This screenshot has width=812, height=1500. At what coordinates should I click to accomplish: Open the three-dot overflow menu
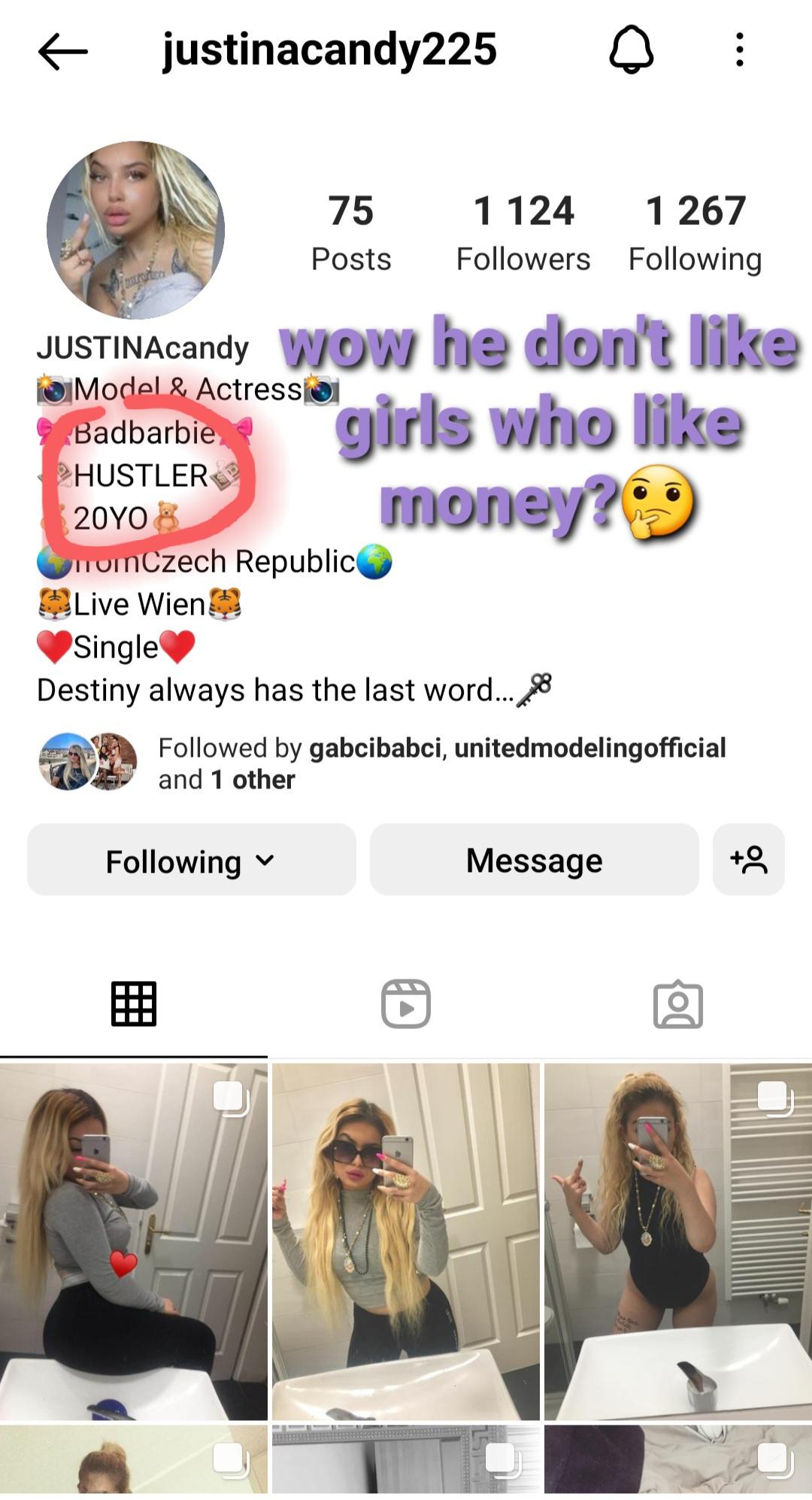point(740,50)
